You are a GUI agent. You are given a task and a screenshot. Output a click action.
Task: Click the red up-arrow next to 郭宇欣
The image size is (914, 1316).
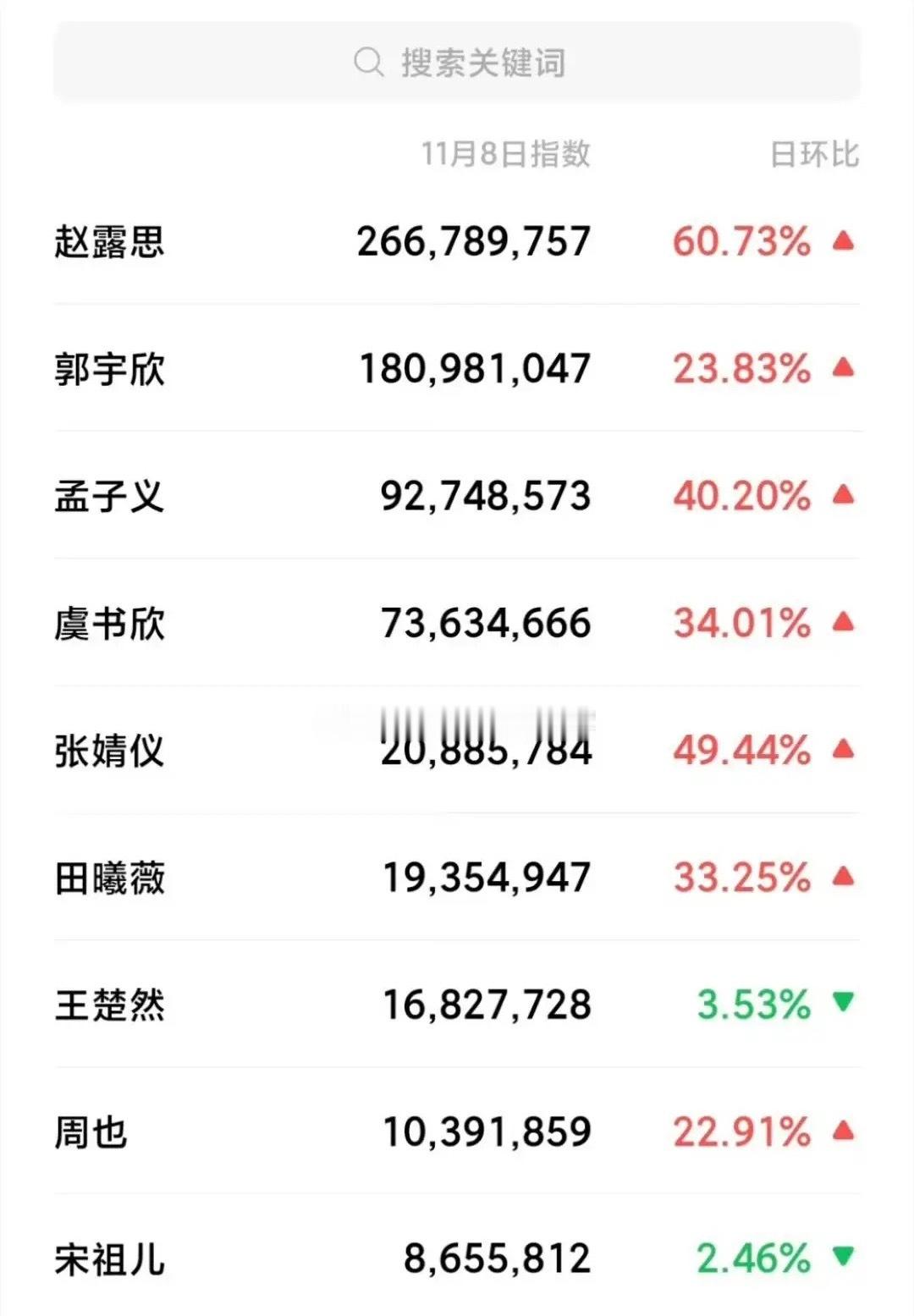pyautogui.click(x=844, y=367)
